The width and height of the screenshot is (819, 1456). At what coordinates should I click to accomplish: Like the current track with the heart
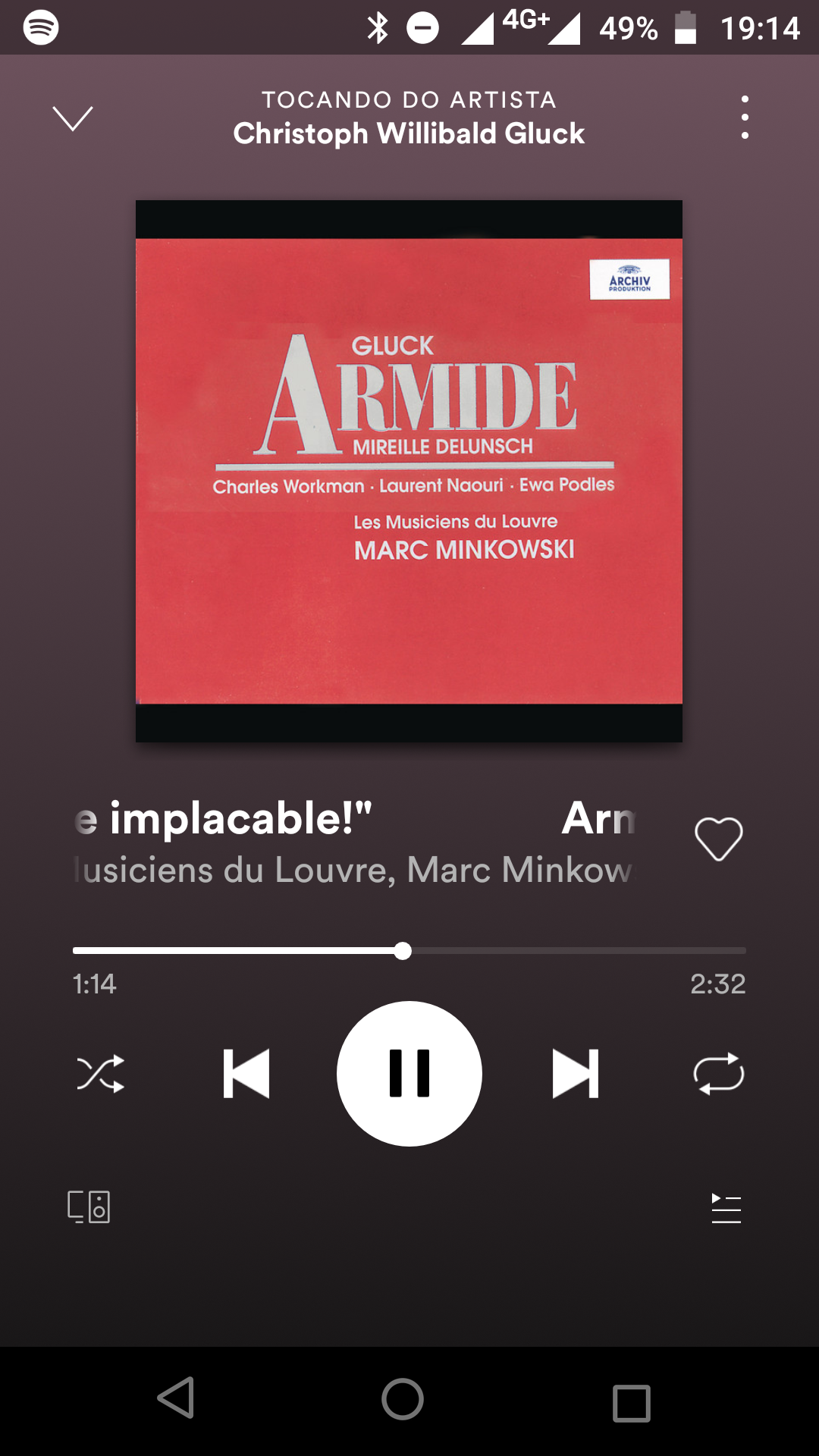coord(718,839)
